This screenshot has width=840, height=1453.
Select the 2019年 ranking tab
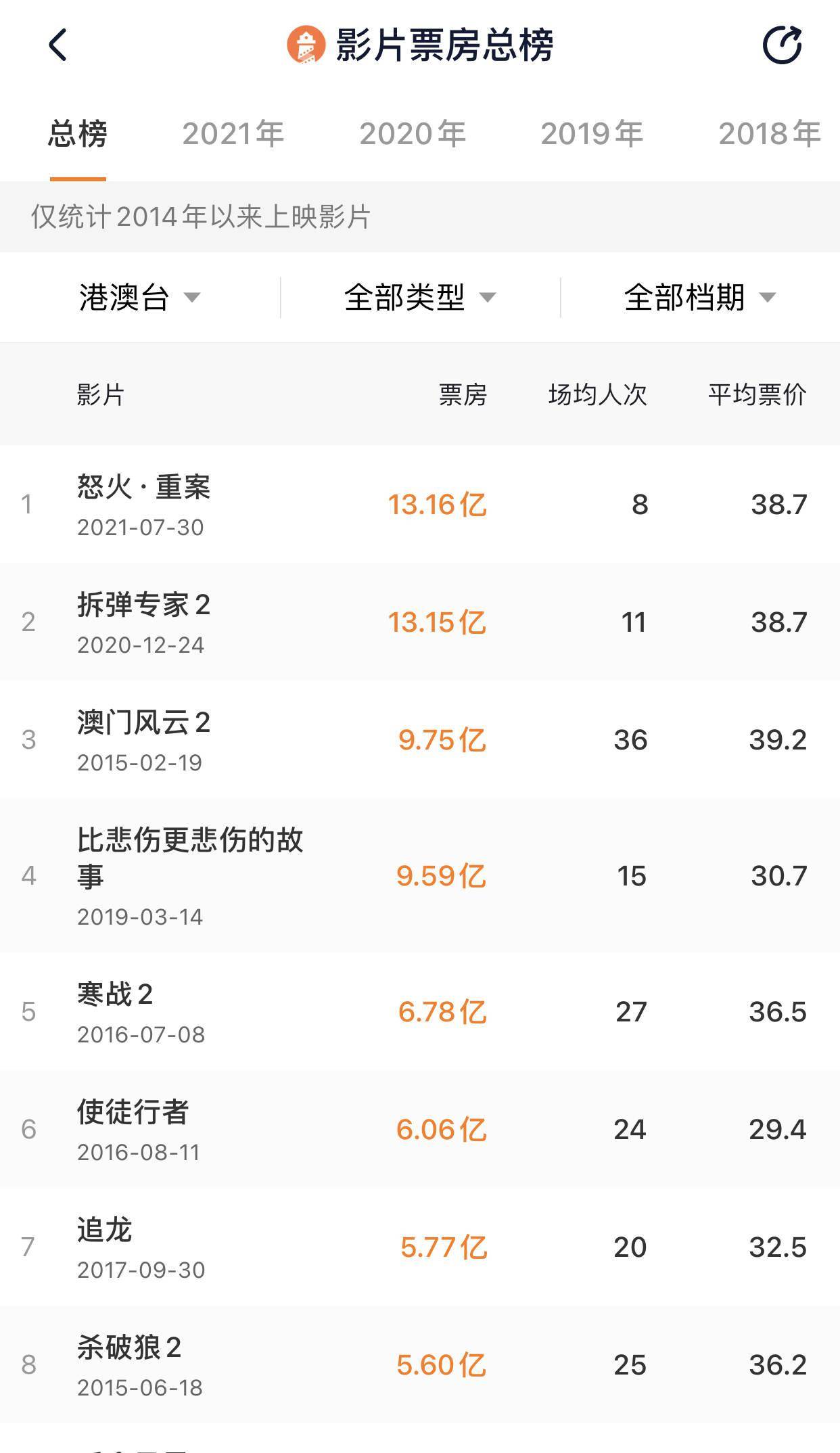[x=593, y=134]
